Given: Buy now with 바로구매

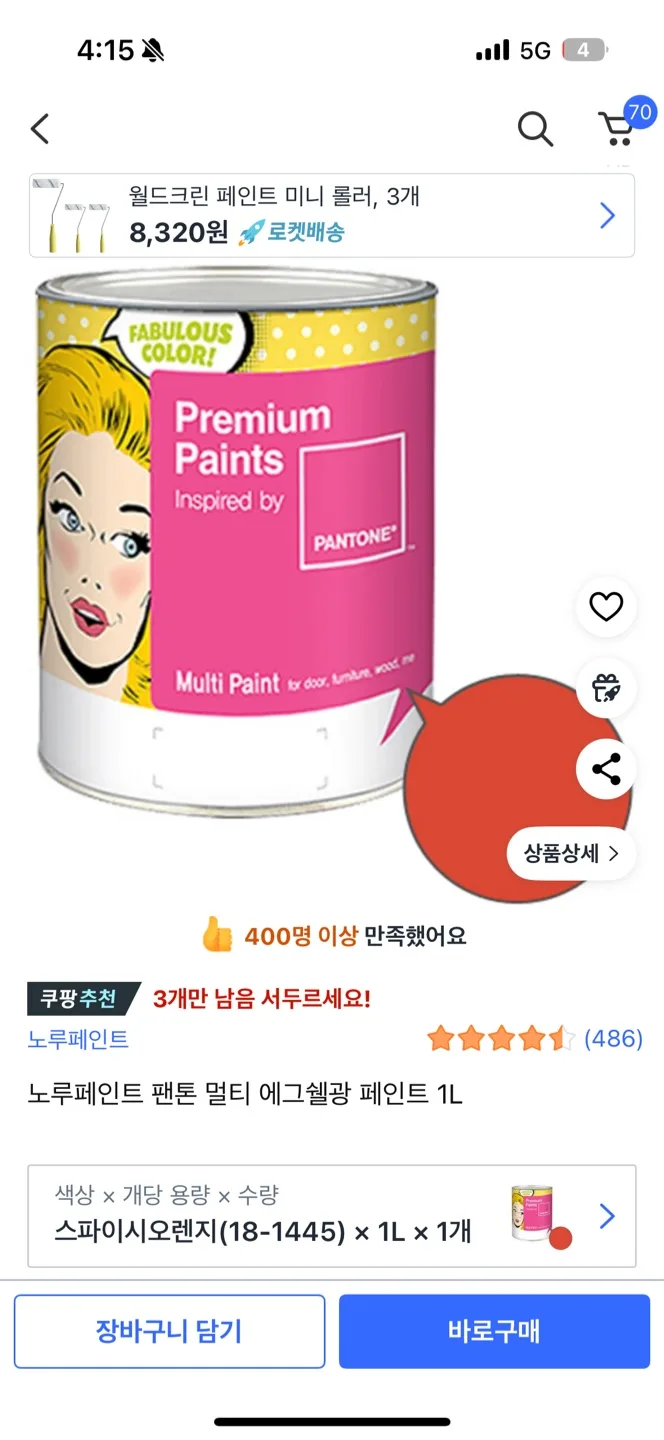Looking at the screenshot, I should (494, 1331).
